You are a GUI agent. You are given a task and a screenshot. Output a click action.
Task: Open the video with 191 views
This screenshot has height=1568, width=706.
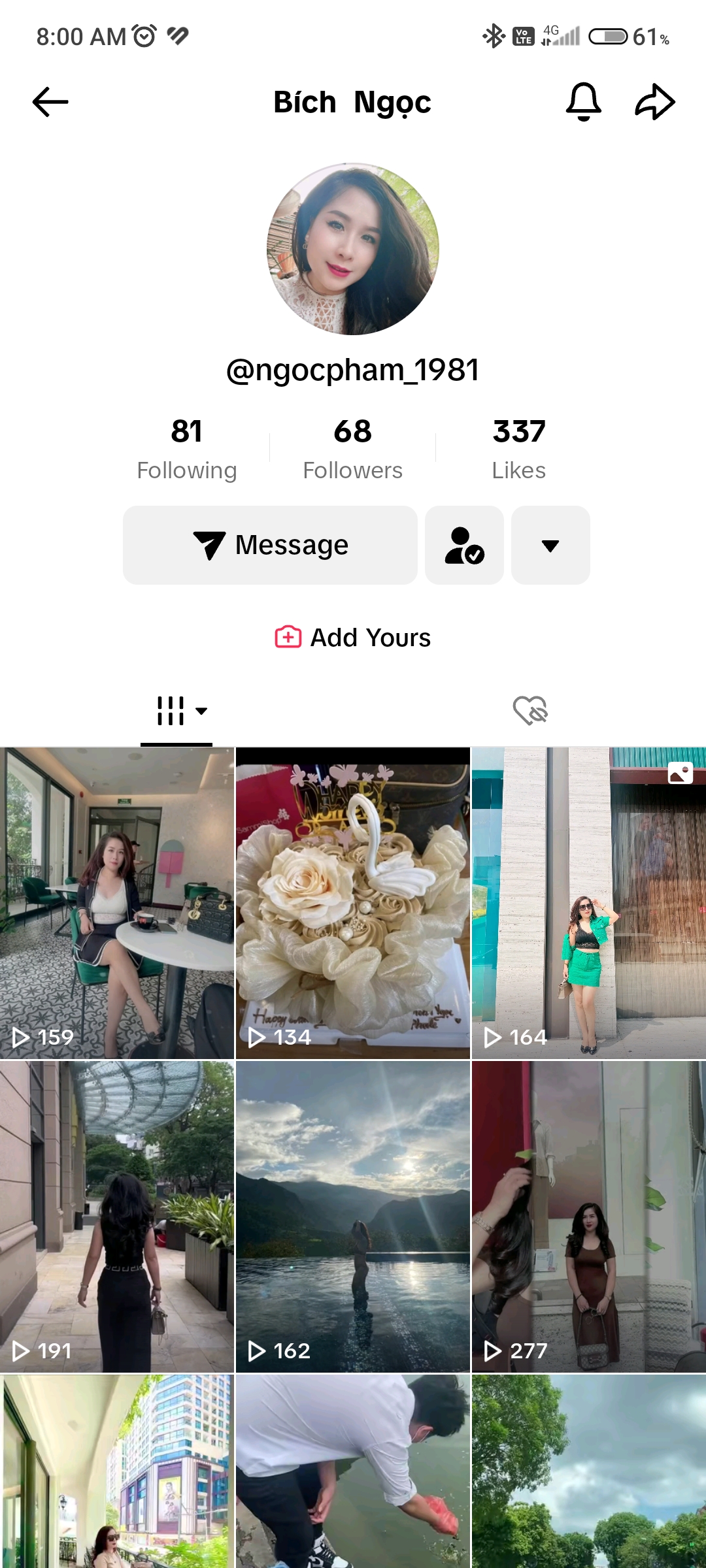(x=117, y=1217)
